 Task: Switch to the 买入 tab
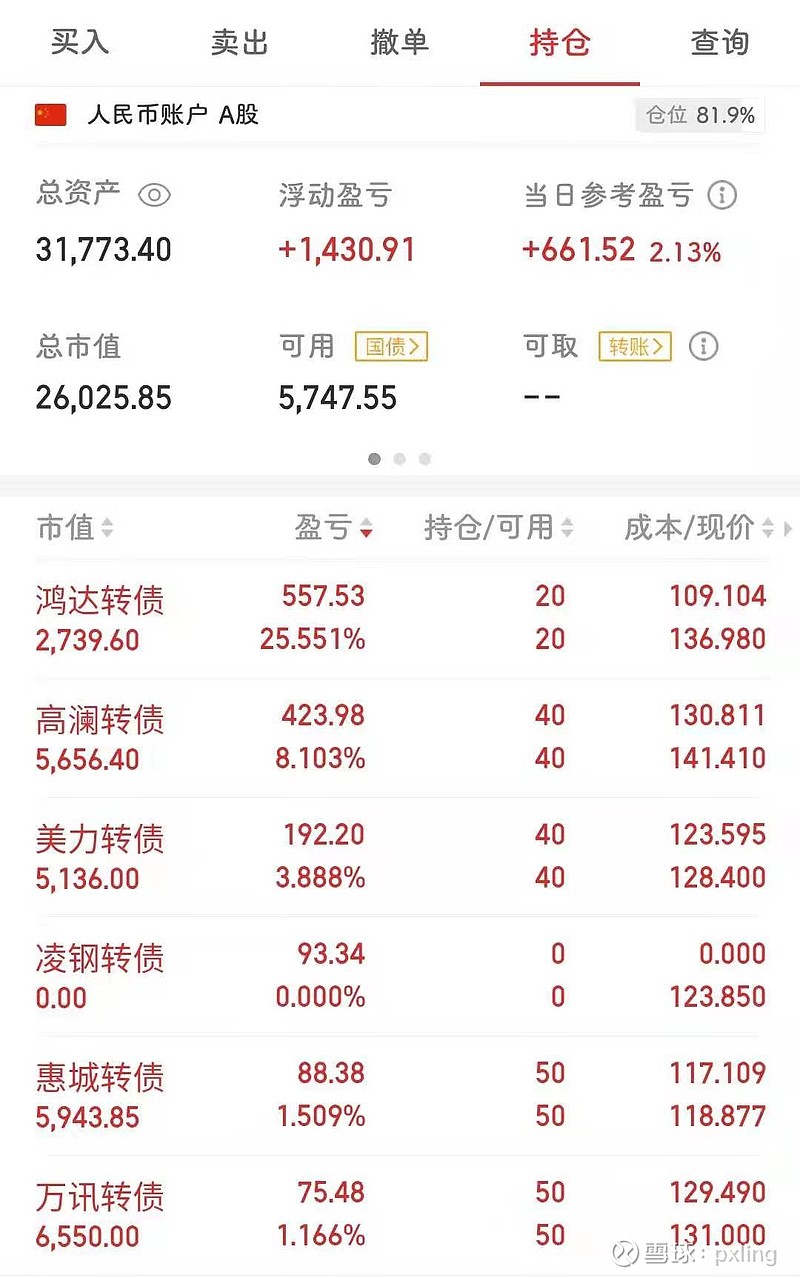pos(79,43)
